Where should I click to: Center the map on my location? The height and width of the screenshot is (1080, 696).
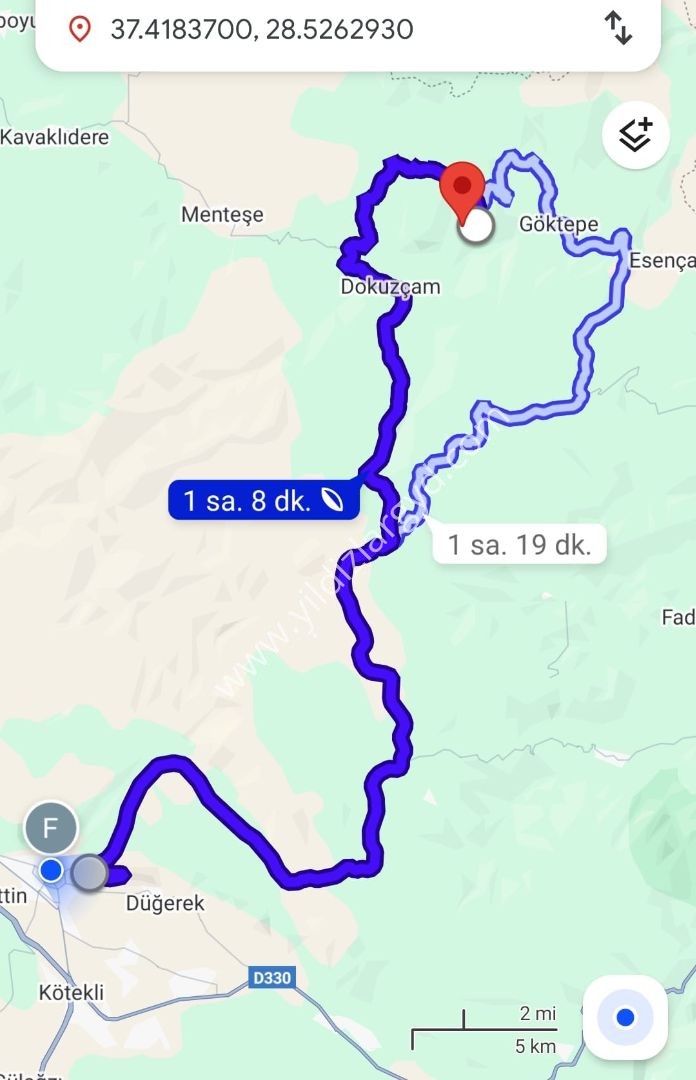pos(625,1017)
